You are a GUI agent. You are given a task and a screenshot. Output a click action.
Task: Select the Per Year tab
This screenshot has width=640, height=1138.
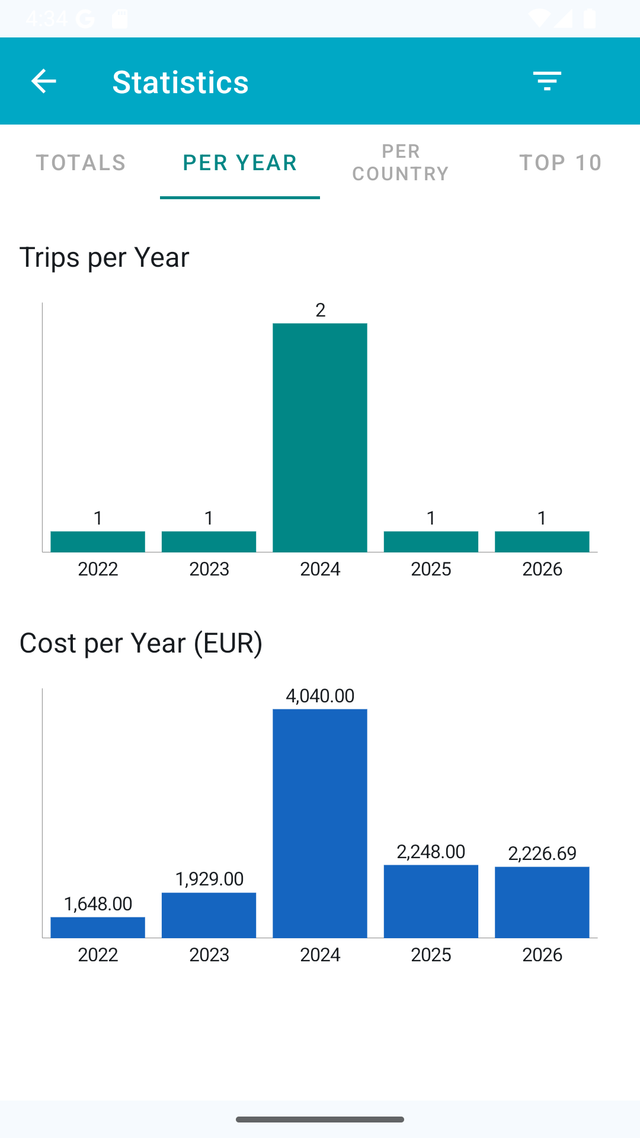pos(240,163)
